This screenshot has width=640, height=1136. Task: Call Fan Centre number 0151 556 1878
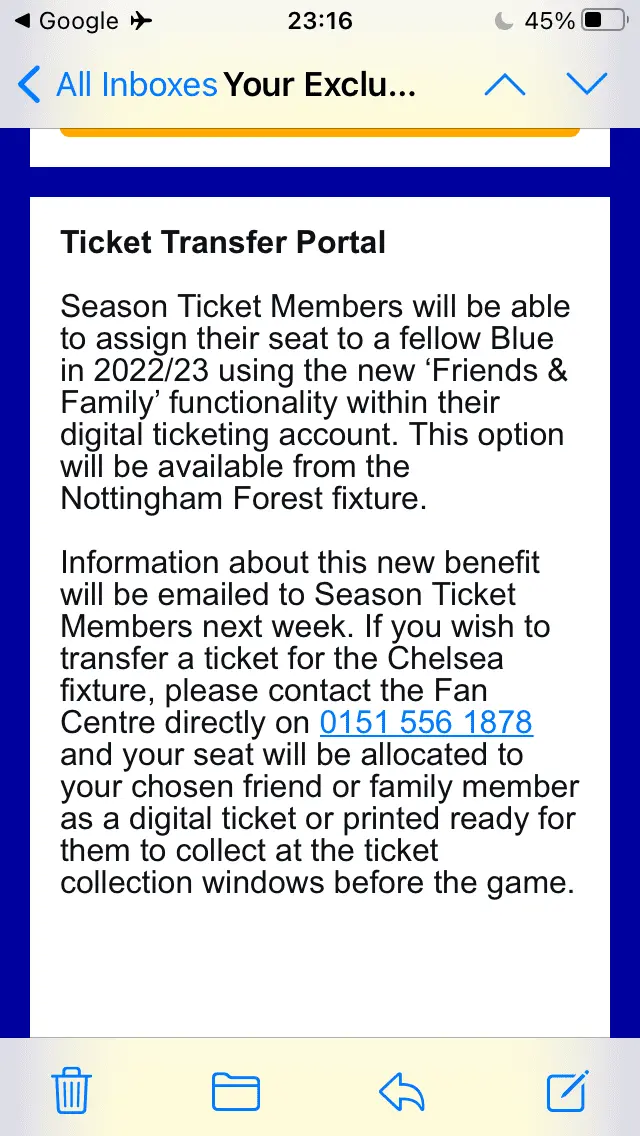(x=426, y=721)
